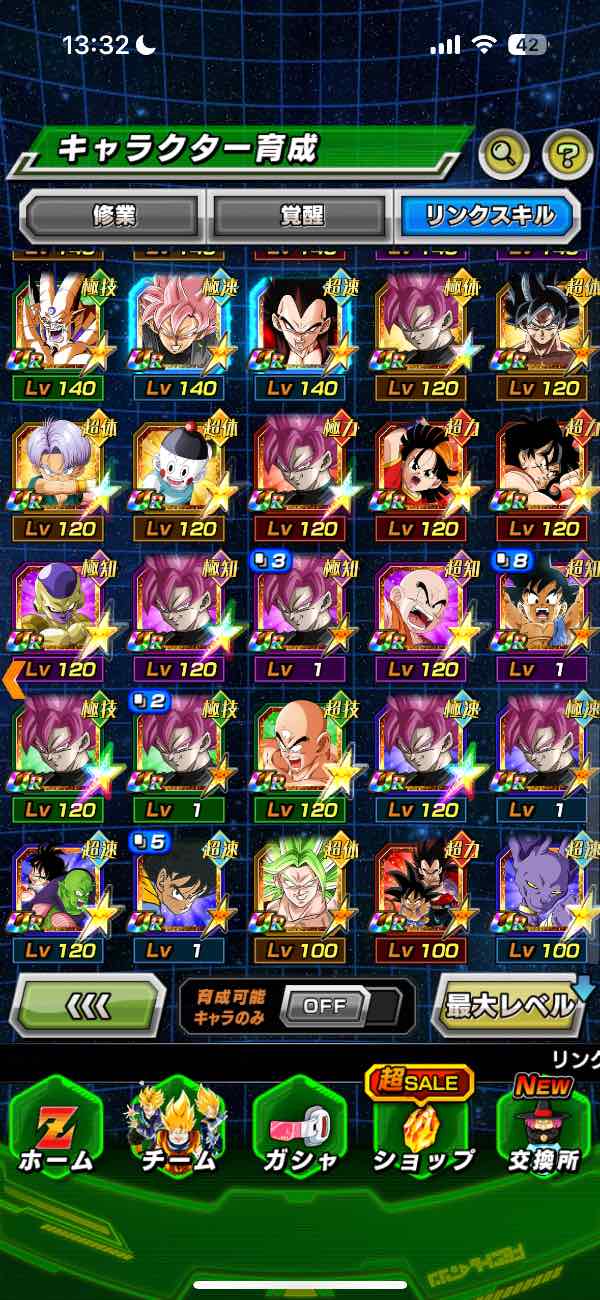The width and height of the screenshot is (600, 1300).
Task: Open the ショップ with the SALE badge
Action: pos(422,1125)
